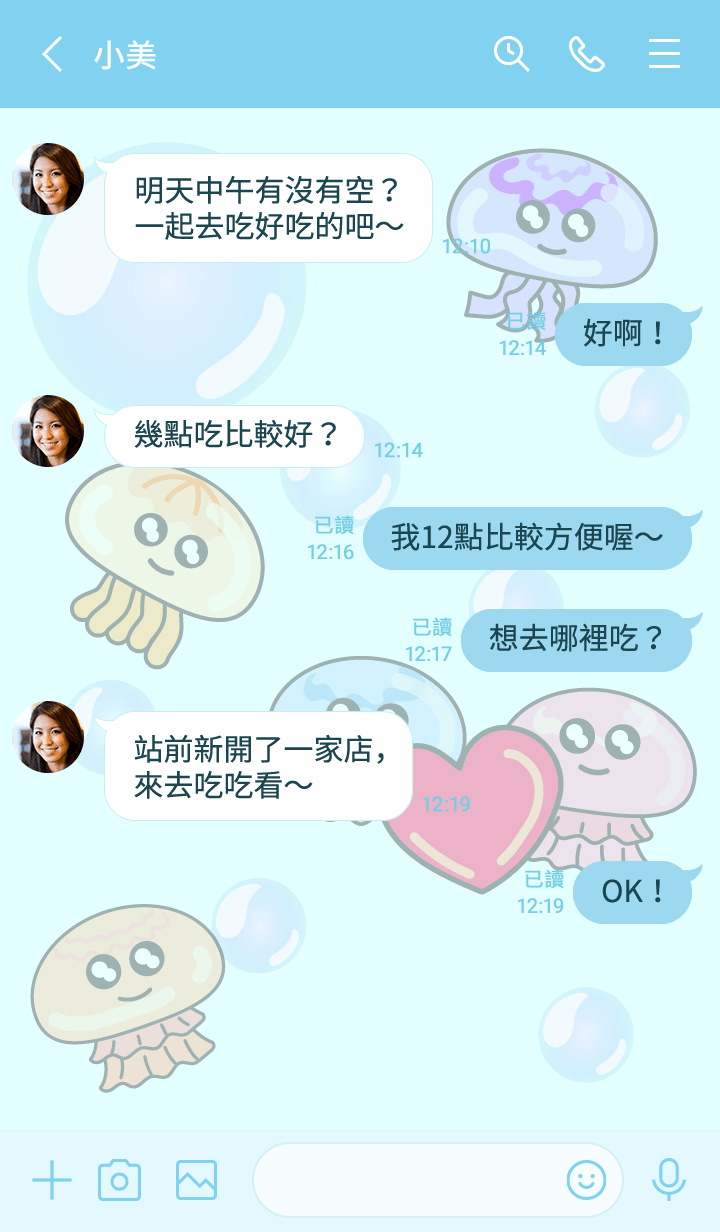Open the emoji sticker picker
This screenshot has width=720, height=1232.
587,1181
